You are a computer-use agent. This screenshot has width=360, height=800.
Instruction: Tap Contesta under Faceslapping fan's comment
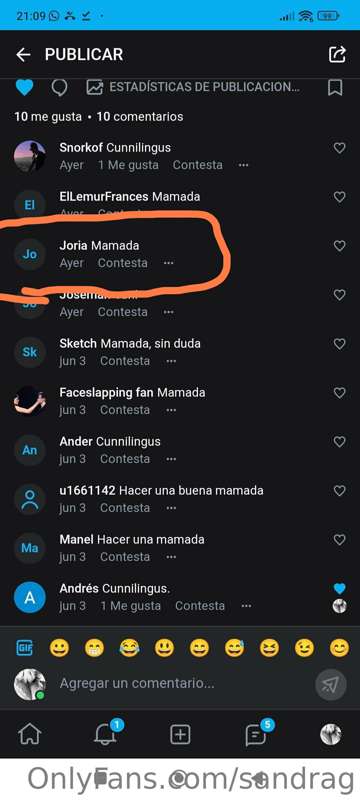tap(125, 410)
